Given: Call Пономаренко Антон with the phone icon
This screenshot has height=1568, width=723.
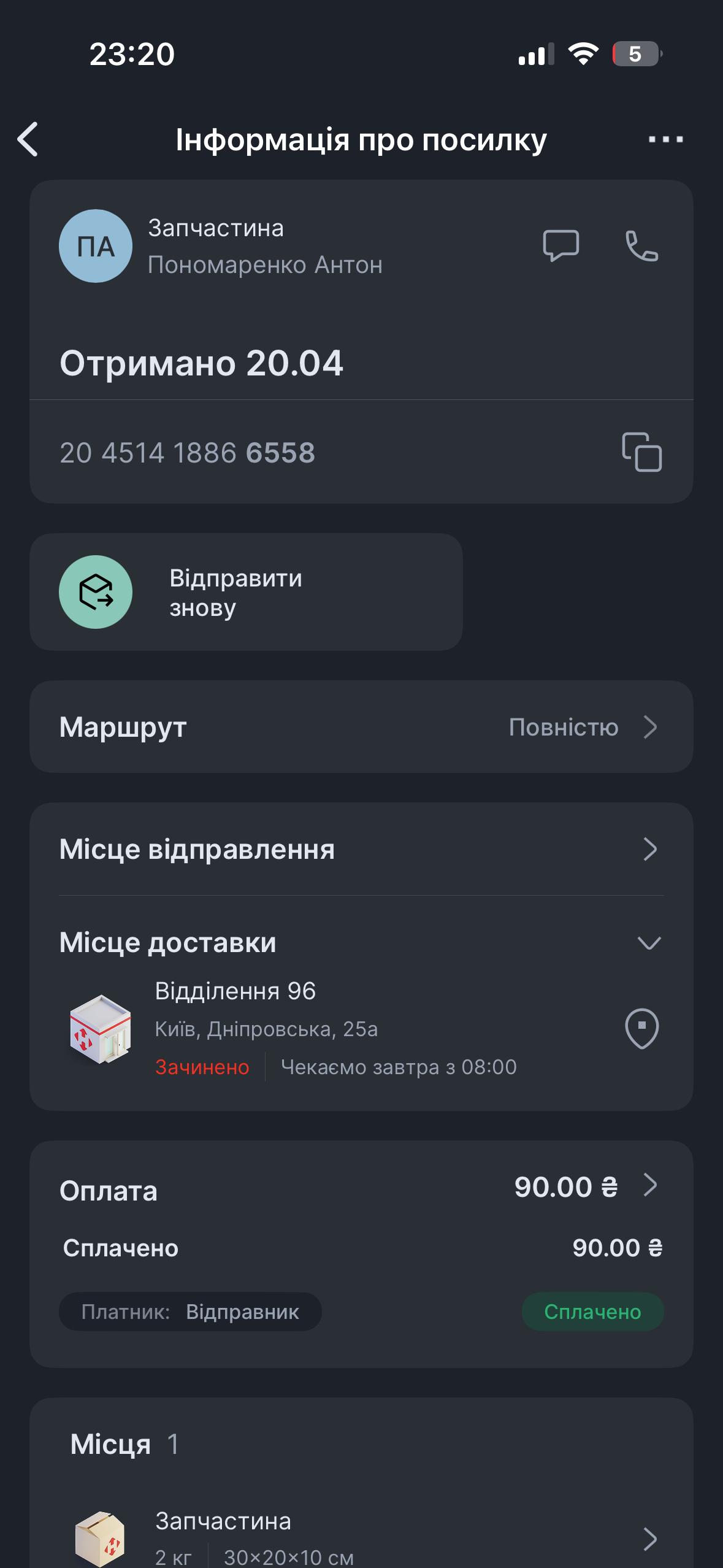Looking at the screenshot, I should pyautogui.click(x=641, y=246).
